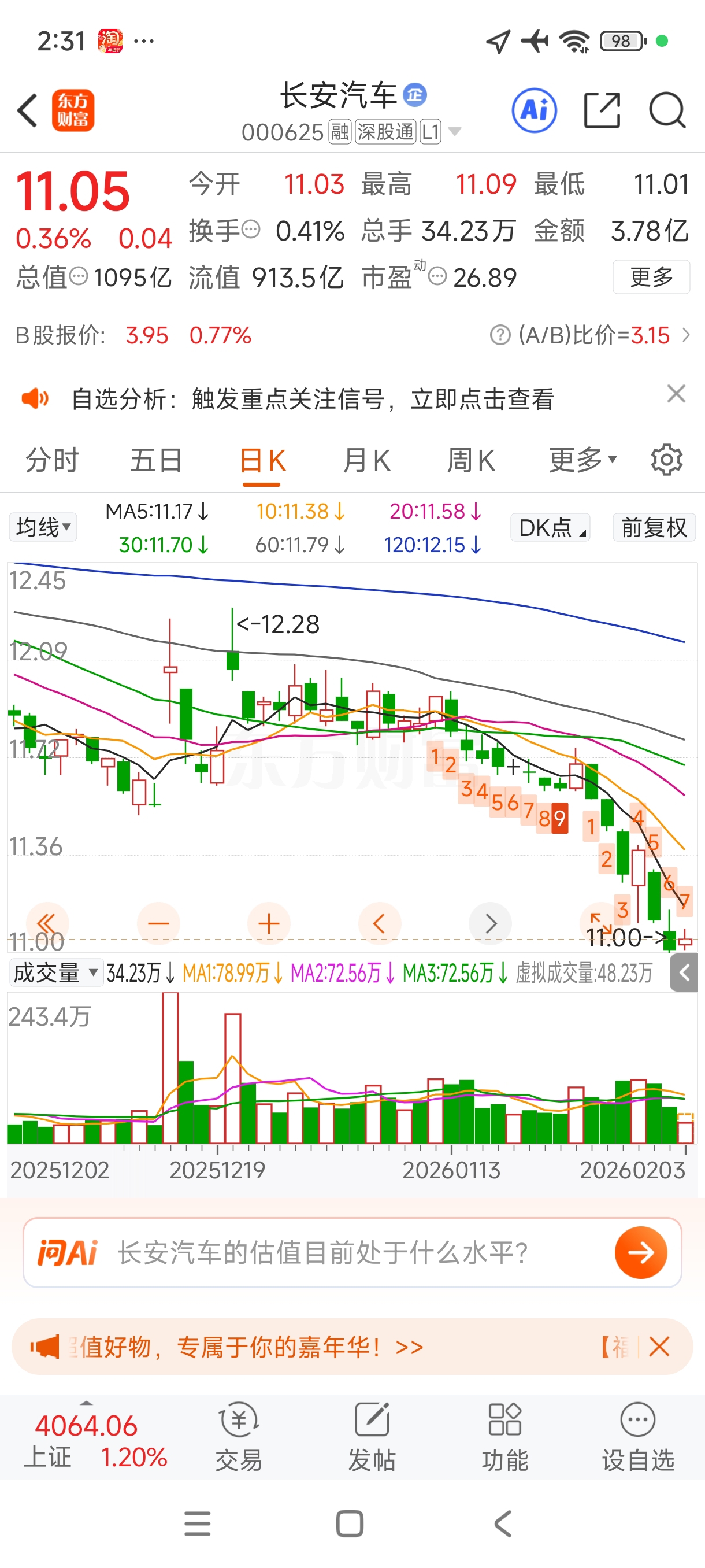Image resolution: width=705 pixels, height=1568 pixels.
Task: Zoom in the K-line chart with plus
Action: tap(269, 924)
